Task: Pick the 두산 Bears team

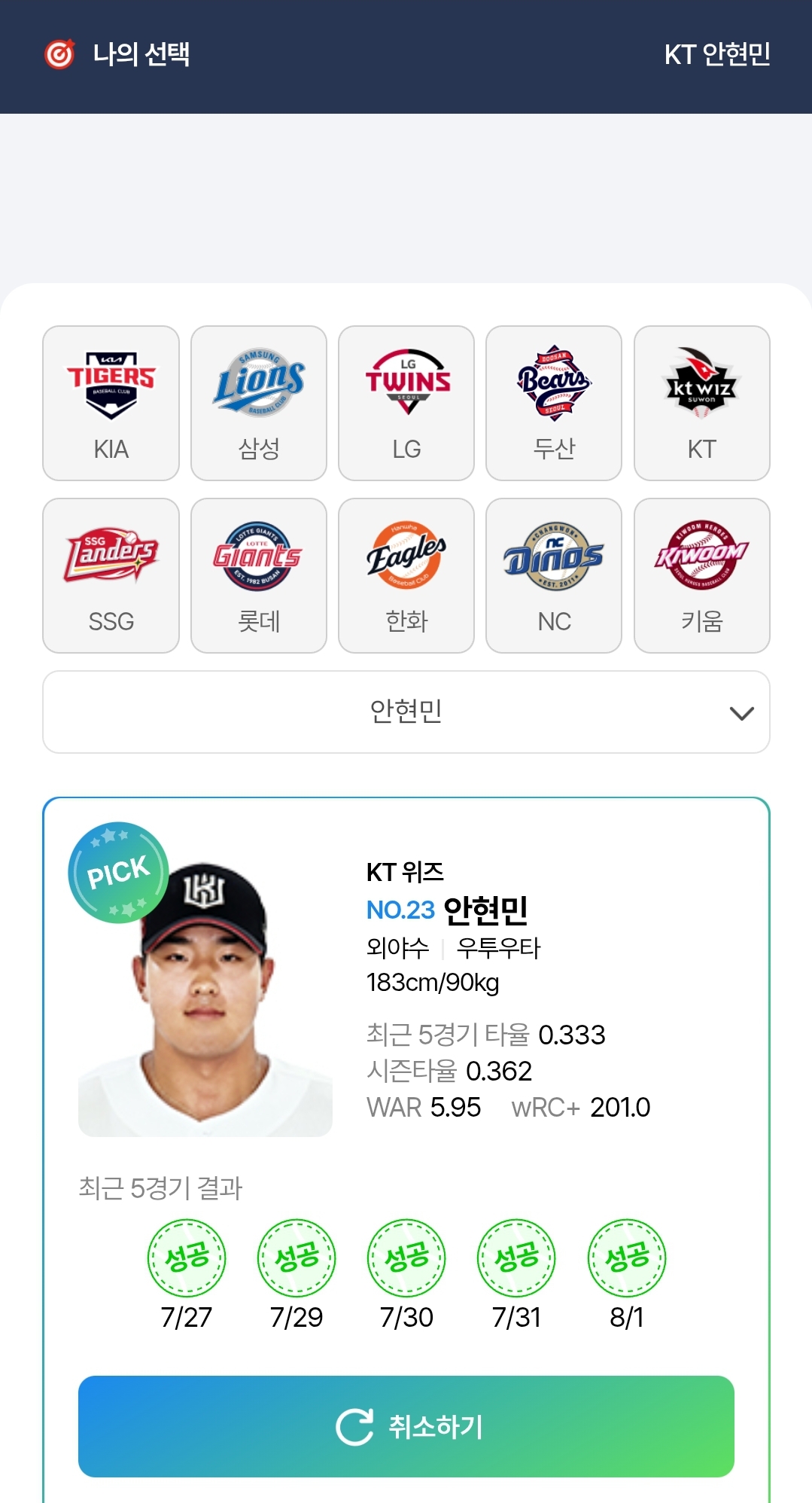Action: pos(554,403)
